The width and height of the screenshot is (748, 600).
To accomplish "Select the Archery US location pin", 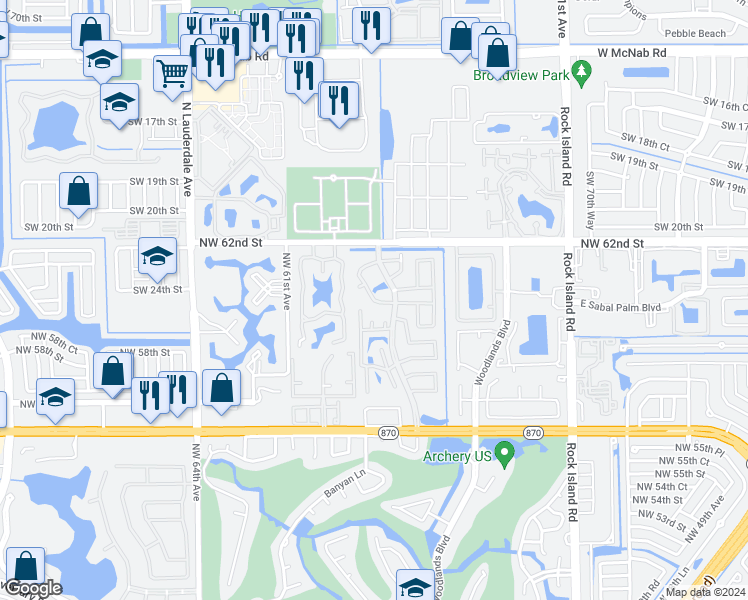I will pos(505,456).
